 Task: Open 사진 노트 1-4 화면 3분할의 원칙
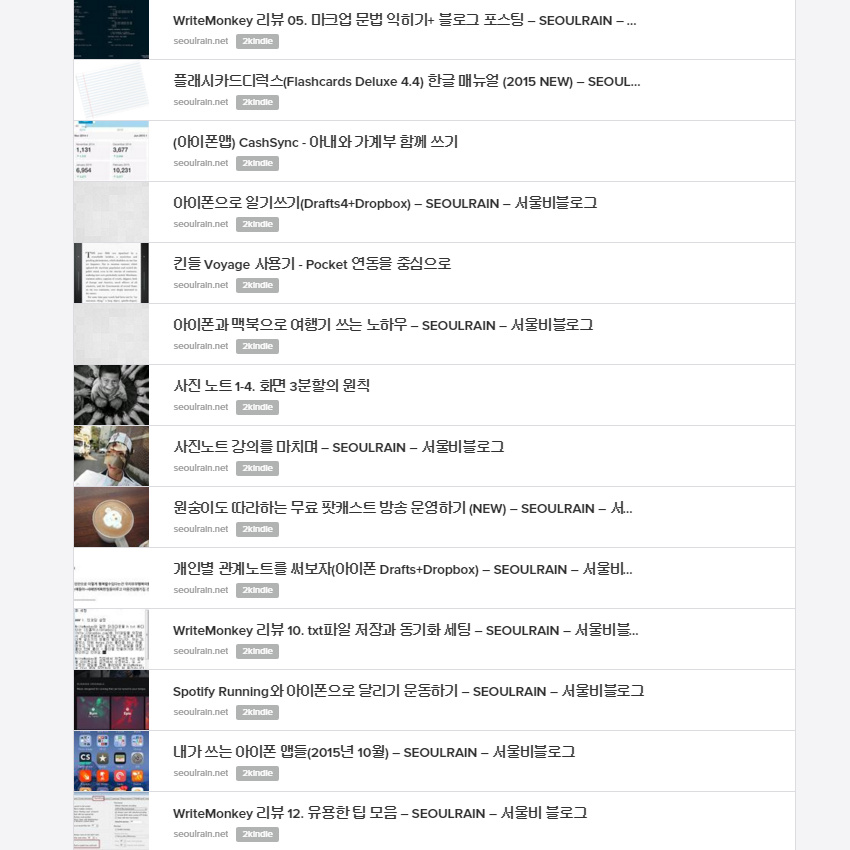[271, 386]
